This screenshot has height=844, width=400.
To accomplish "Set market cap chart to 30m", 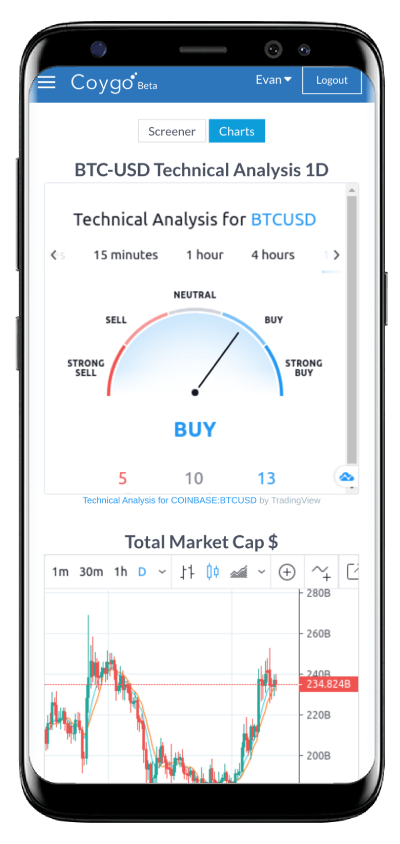I will coord(91,572).
